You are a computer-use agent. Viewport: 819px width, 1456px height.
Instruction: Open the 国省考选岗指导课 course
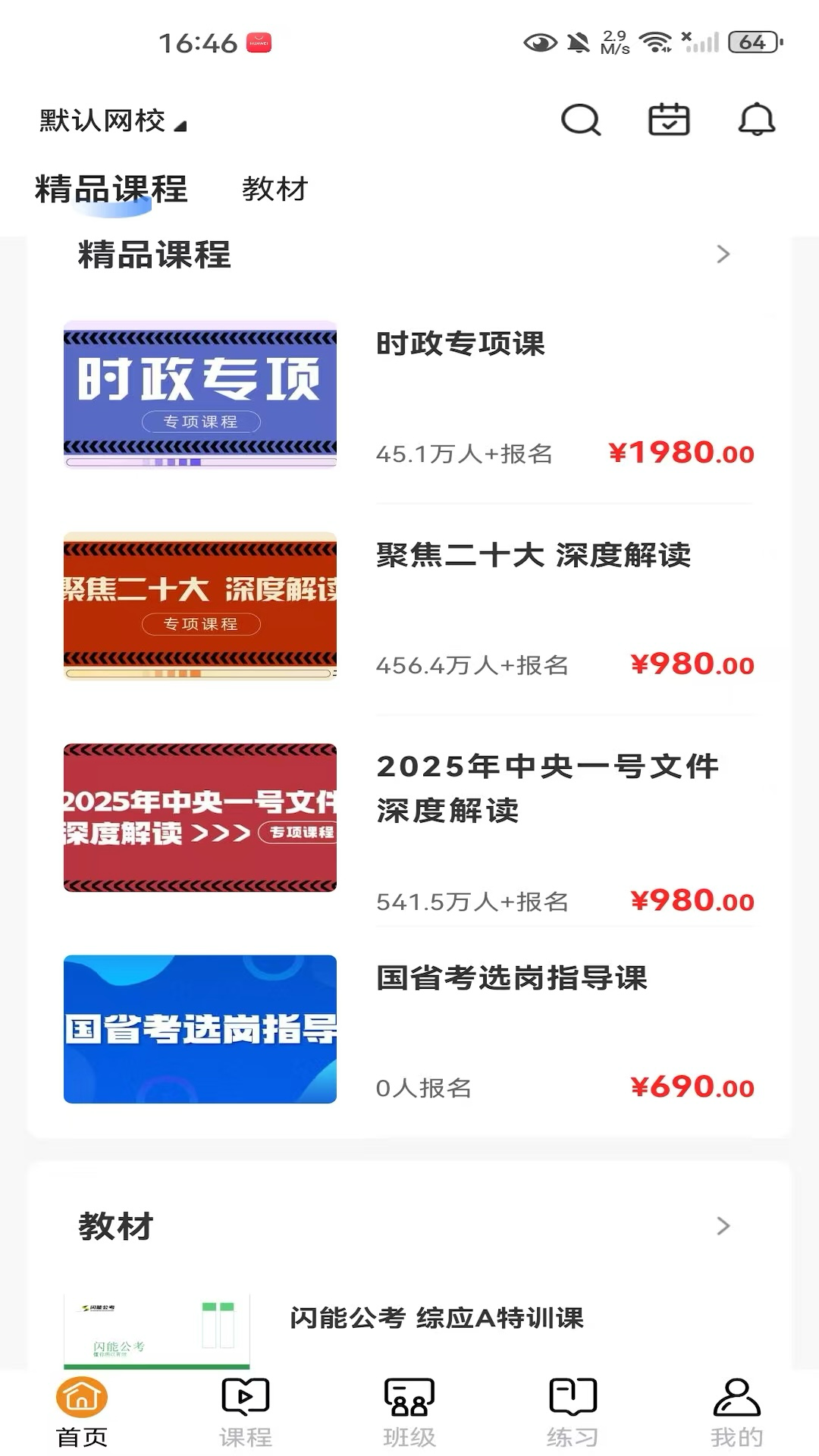tap(513, 978)
